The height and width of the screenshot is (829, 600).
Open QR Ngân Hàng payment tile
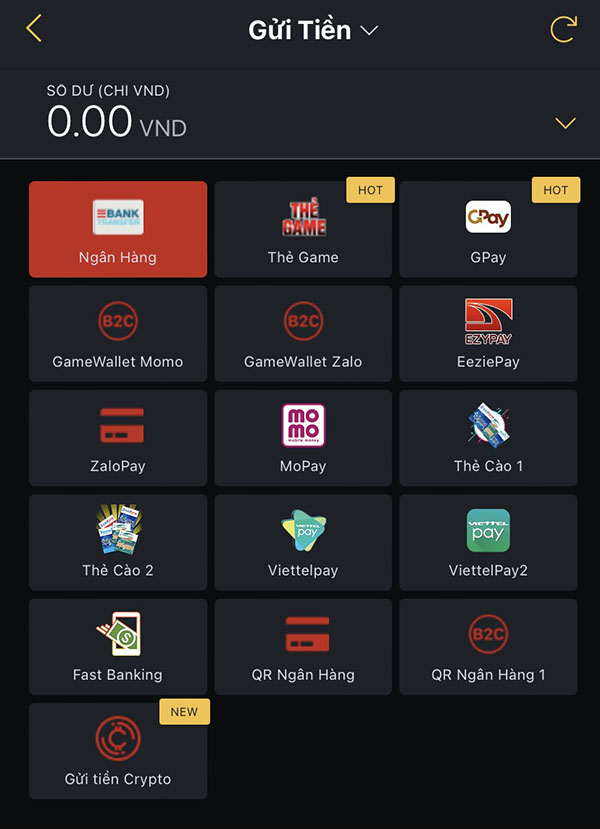tap(303, 646)
